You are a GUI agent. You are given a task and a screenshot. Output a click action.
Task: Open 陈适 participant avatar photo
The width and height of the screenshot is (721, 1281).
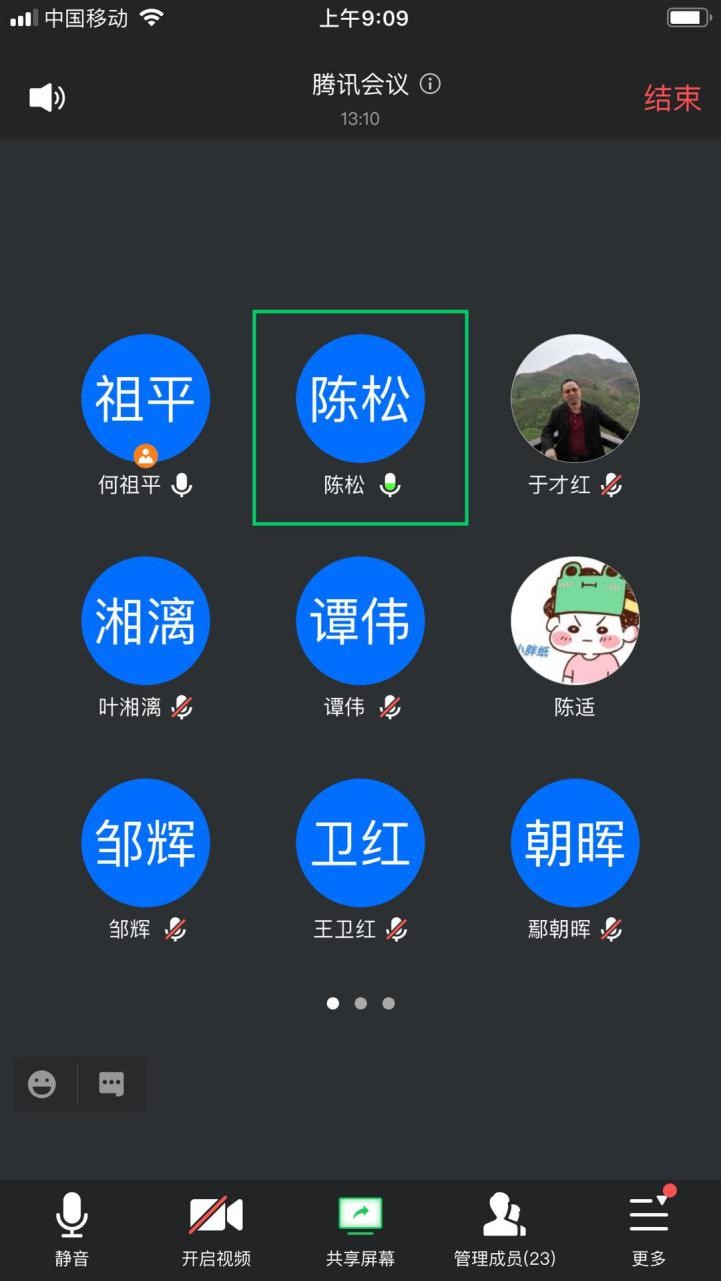pyautogui.click(x=574, y=620)
